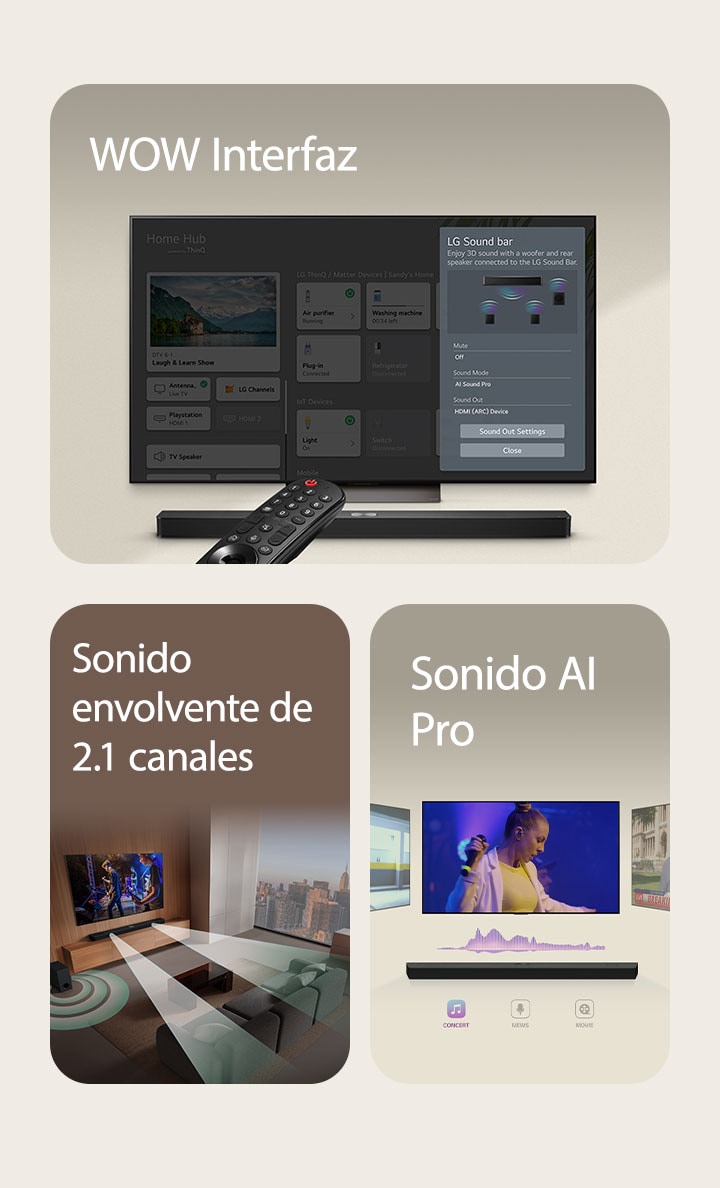Switch to the Sandy's Home tab
Viewport: 720px width, 1188px height.
(413, 275)
